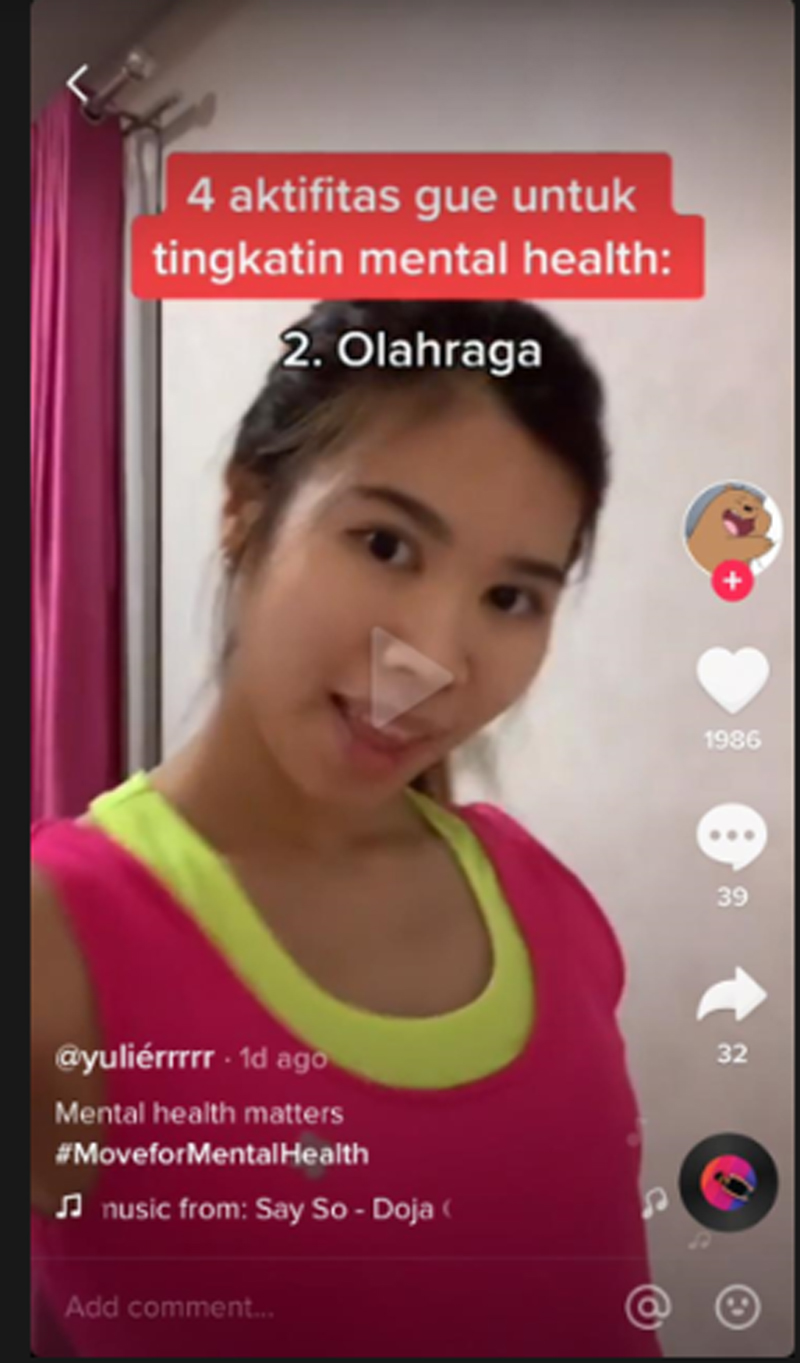This screenshot has height=1363, width=800.
Task: Share this video with the arrow
Action: pyautogui.click(x=732, y=994)
